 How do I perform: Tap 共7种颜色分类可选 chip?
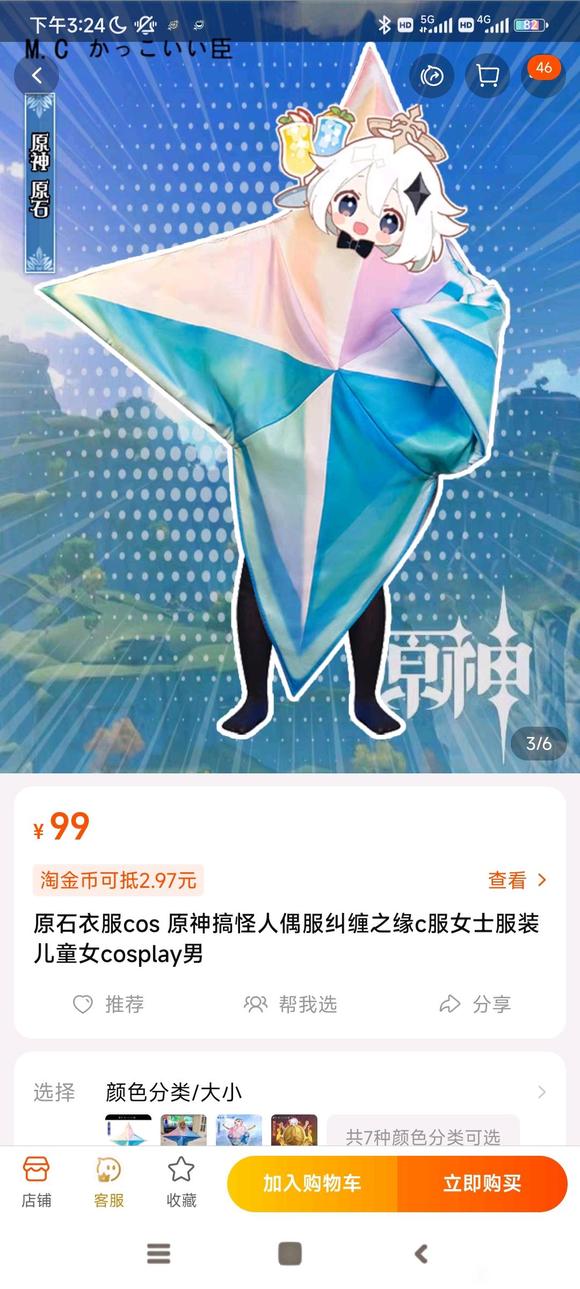click(x=423, y=1136)
